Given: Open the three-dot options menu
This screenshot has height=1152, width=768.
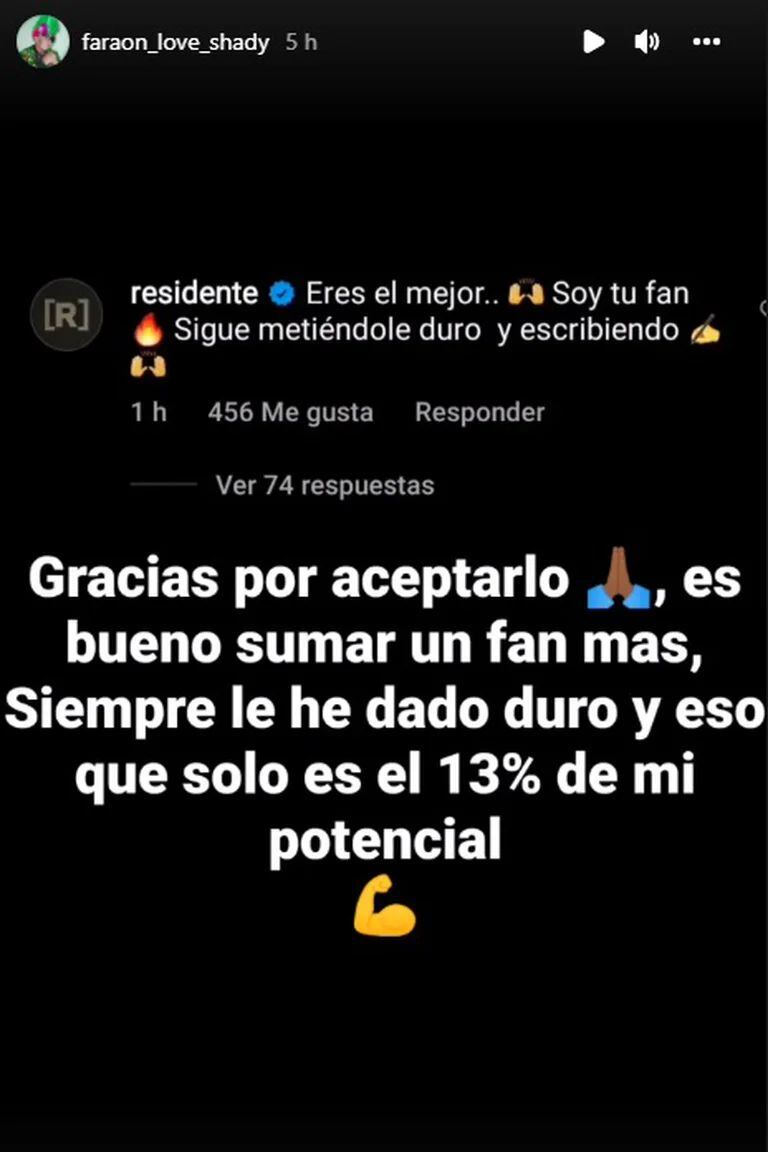Looking at the screenshot, I should [x=707, y=42].
